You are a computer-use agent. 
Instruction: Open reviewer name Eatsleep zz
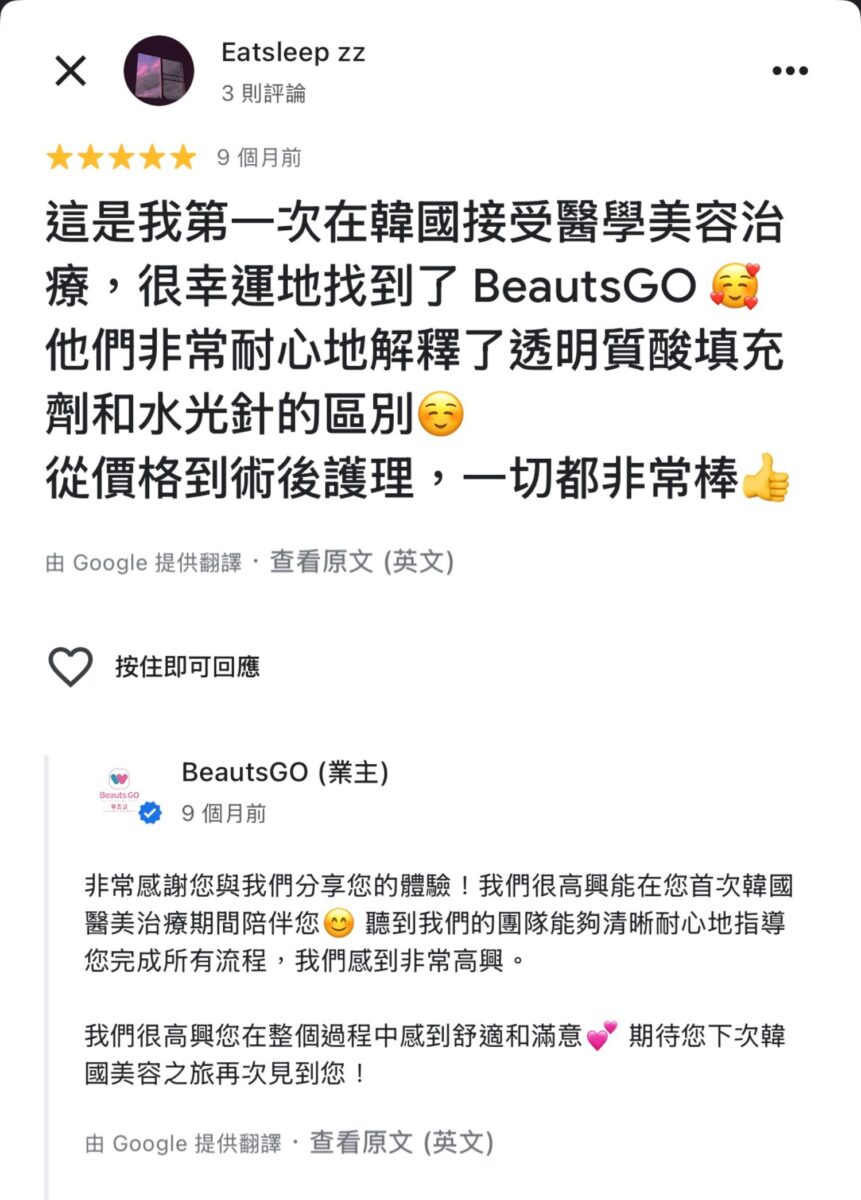coord(293,53)
